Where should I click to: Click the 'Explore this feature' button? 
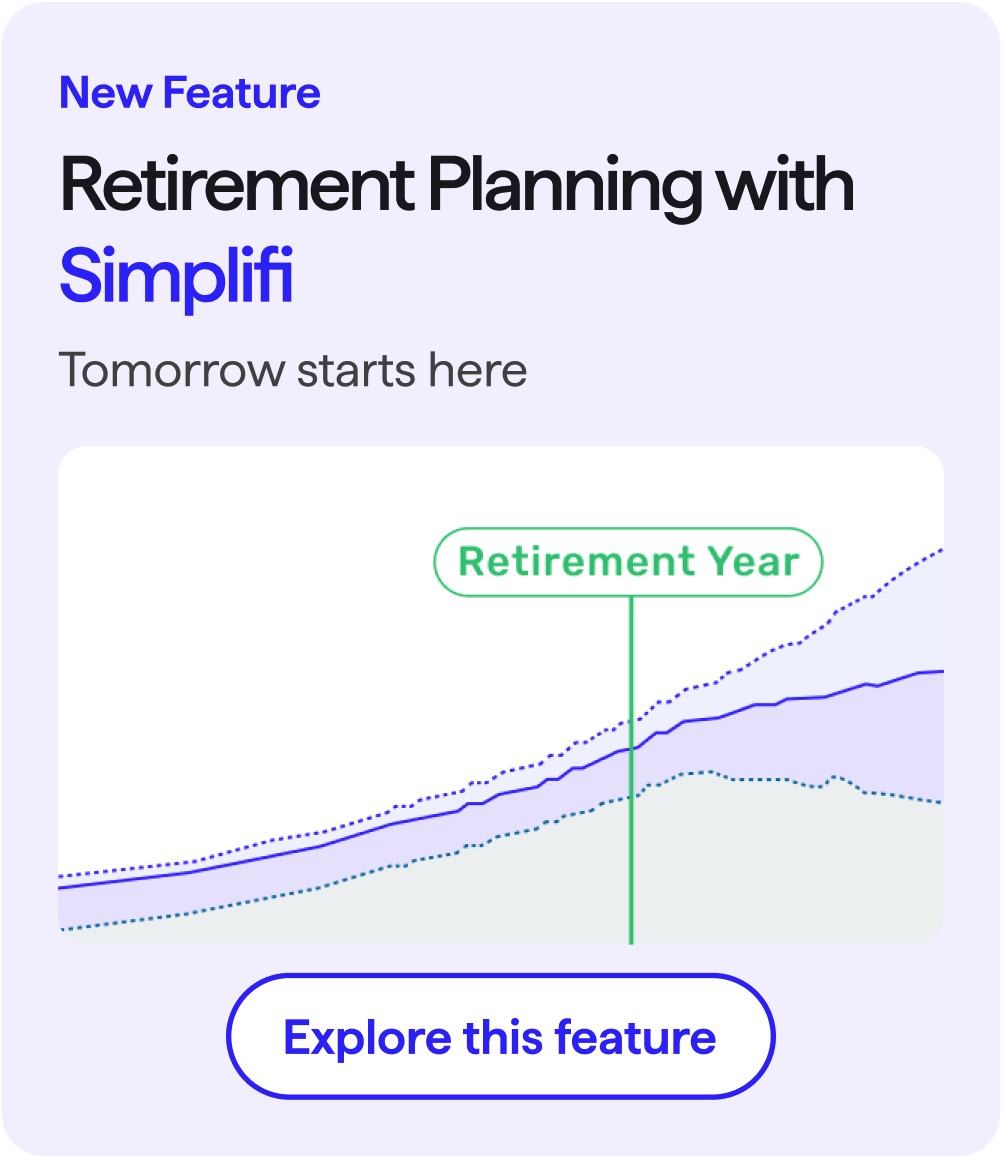point(501,1036)
